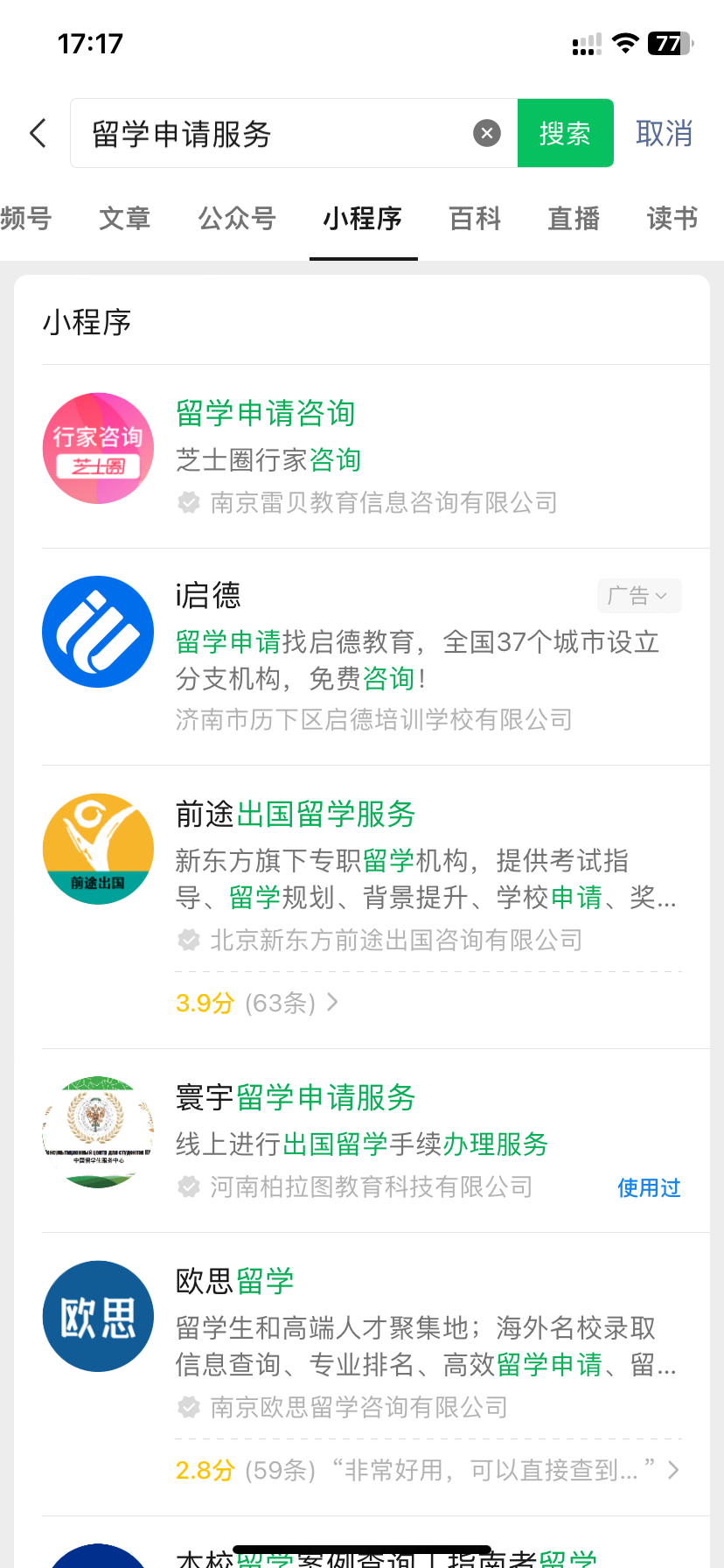This screenshot has width=724, height=1568.
Task: Open the 前途出国留学服务 mini program
Action: tap(296, 815)
